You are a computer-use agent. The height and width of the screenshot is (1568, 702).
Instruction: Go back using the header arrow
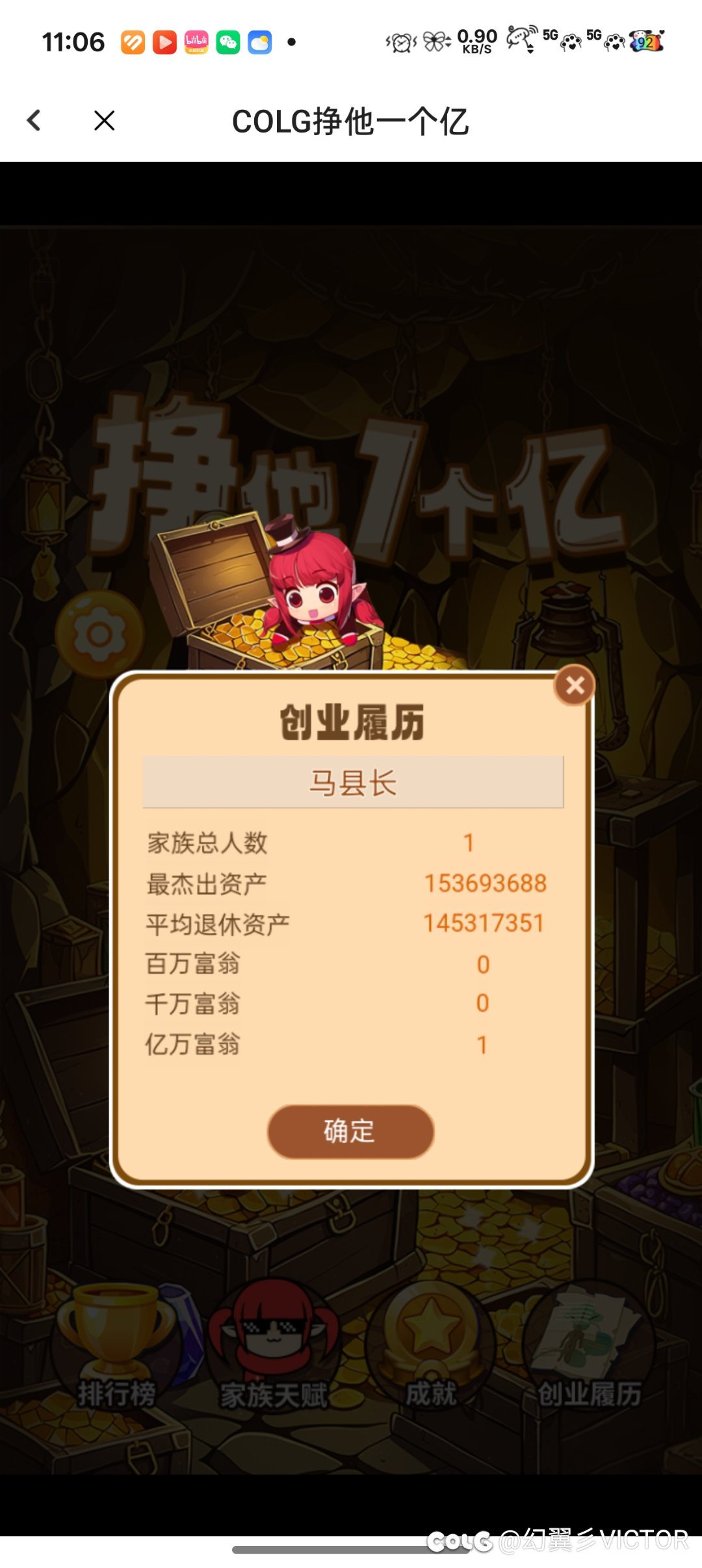(34, 120)
